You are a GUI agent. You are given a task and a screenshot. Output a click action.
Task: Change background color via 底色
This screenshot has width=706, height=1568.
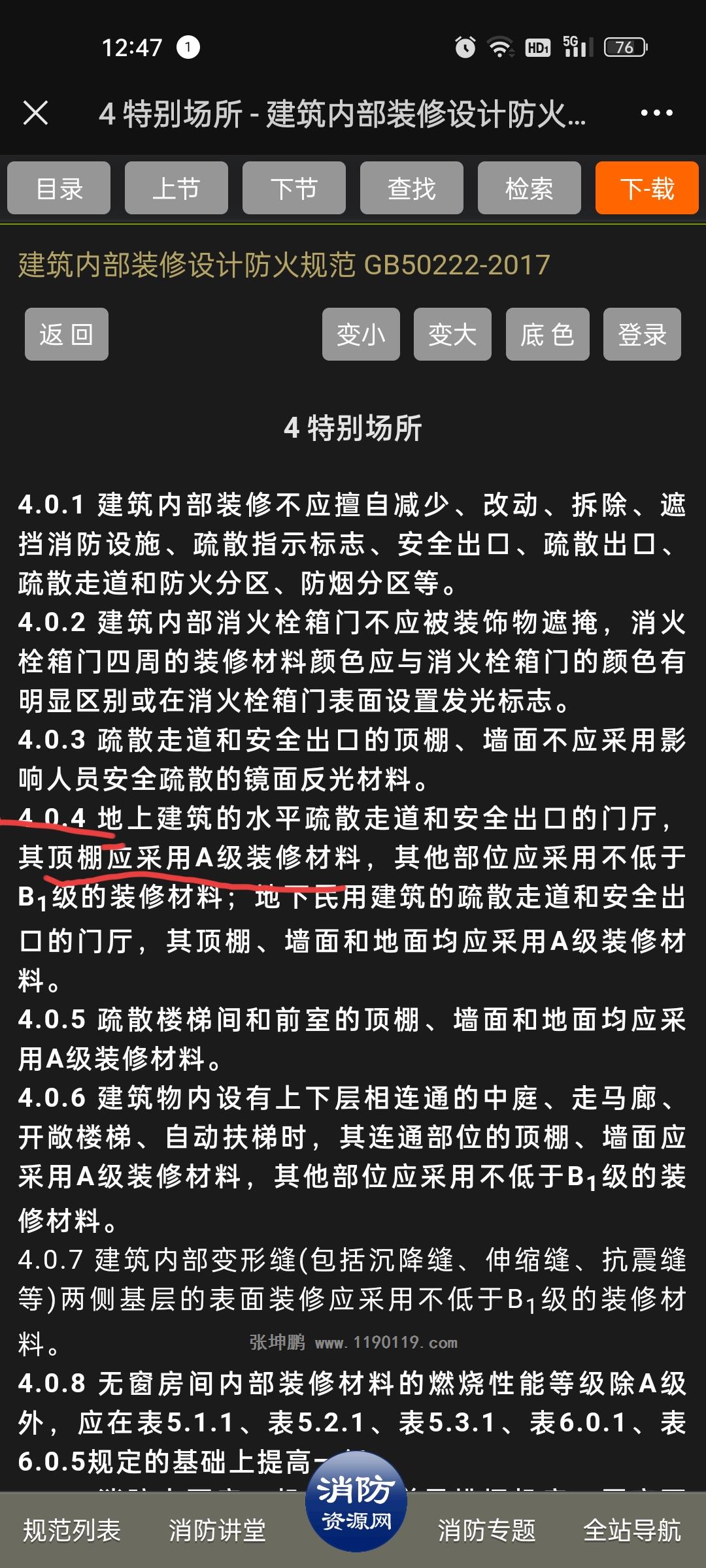(547, 335)
